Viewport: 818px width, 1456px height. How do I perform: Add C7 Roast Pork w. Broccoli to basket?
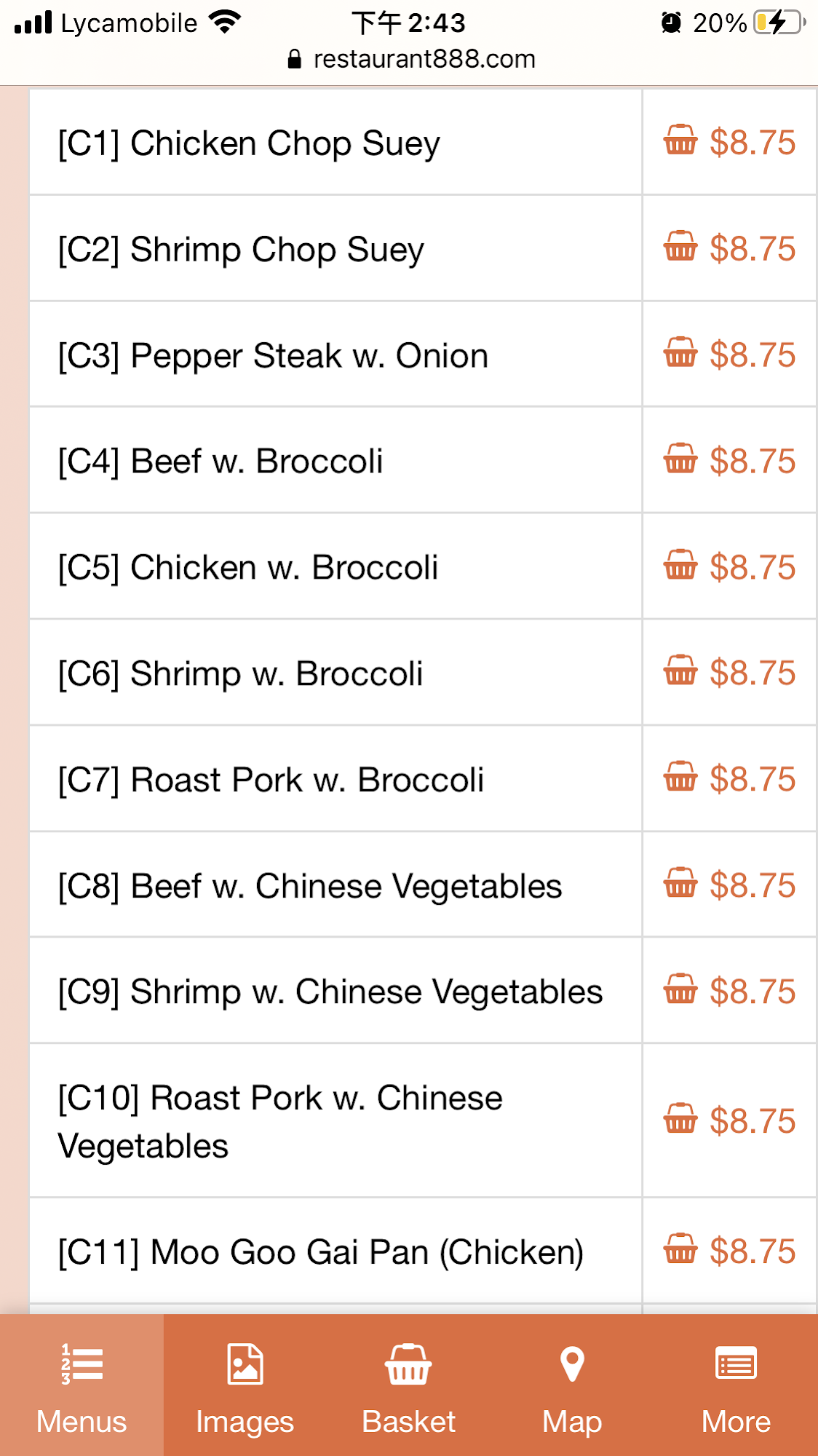(x=729, y=779)
